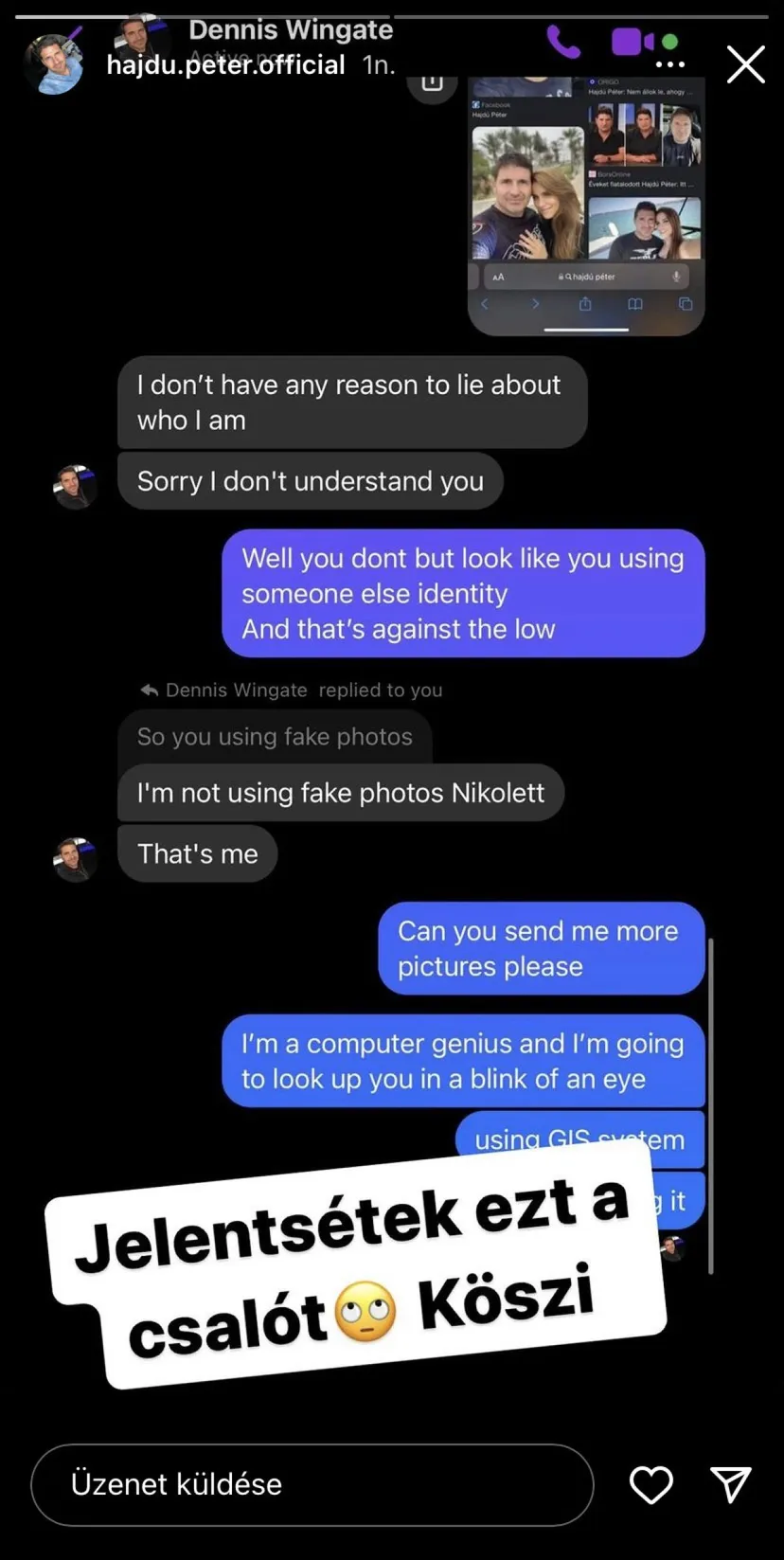
Task: Tap the Üzenet küldése message field
Action: (312, 1484)
